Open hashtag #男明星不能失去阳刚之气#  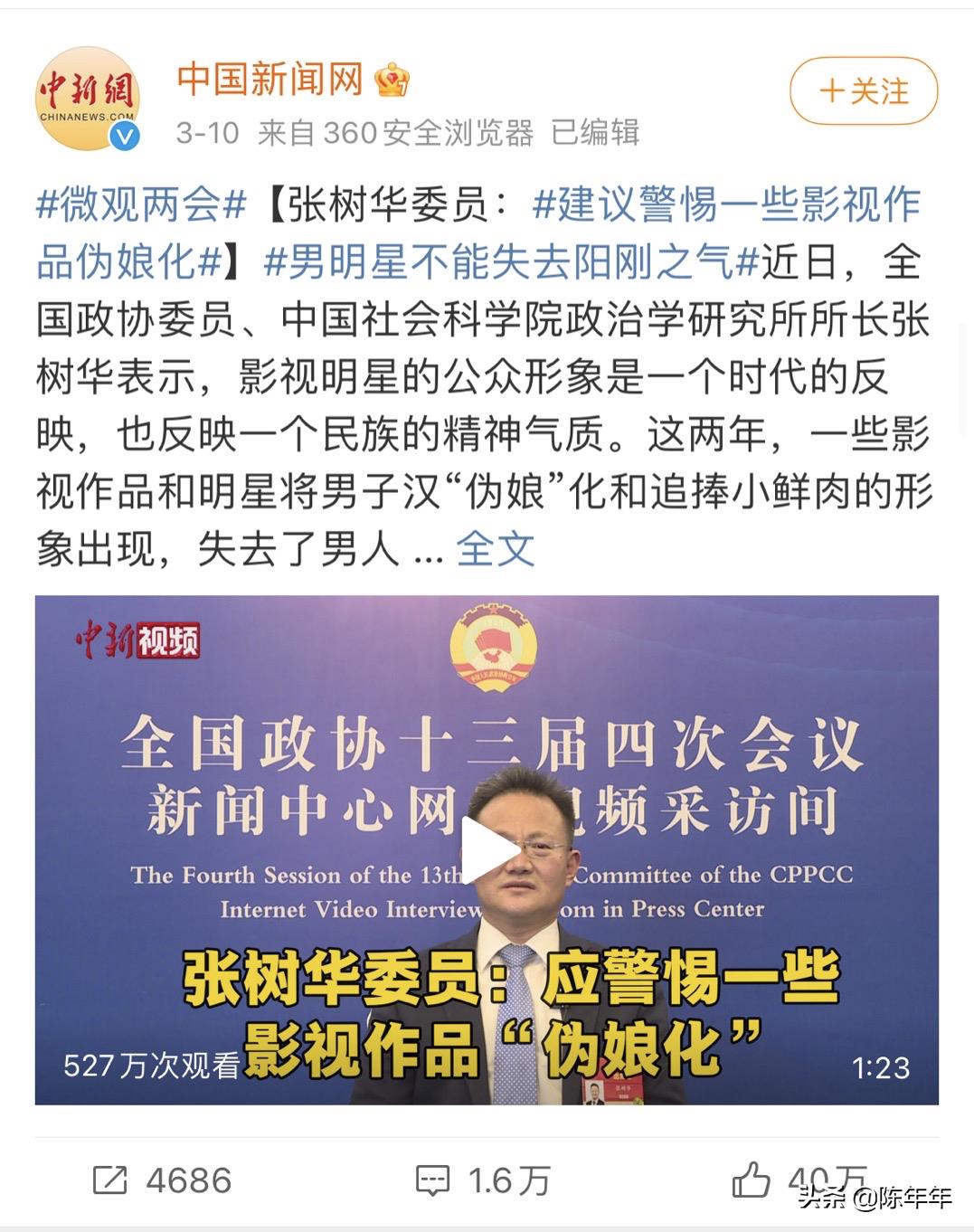[511, 262]
